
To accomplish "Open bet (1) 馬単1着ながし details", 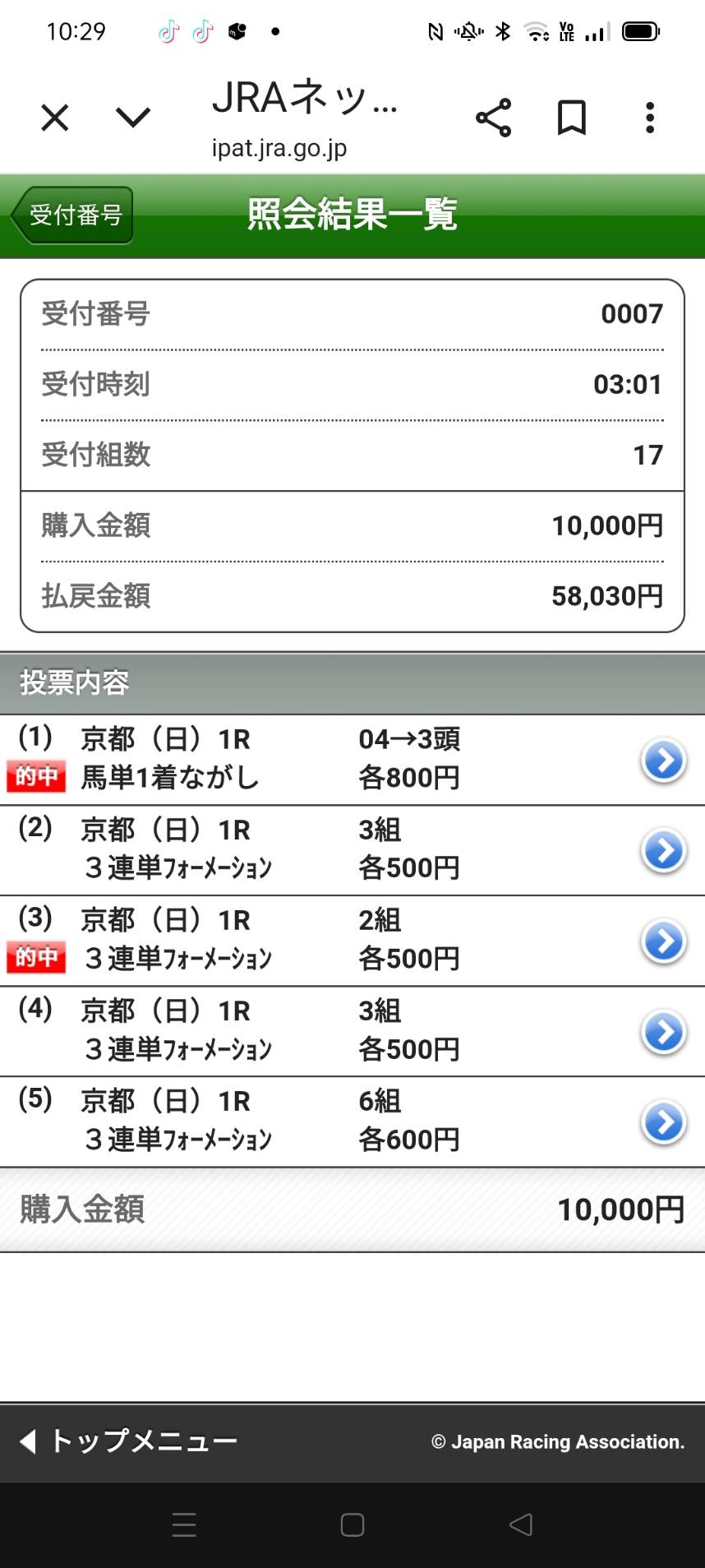I will coord(663,761).
